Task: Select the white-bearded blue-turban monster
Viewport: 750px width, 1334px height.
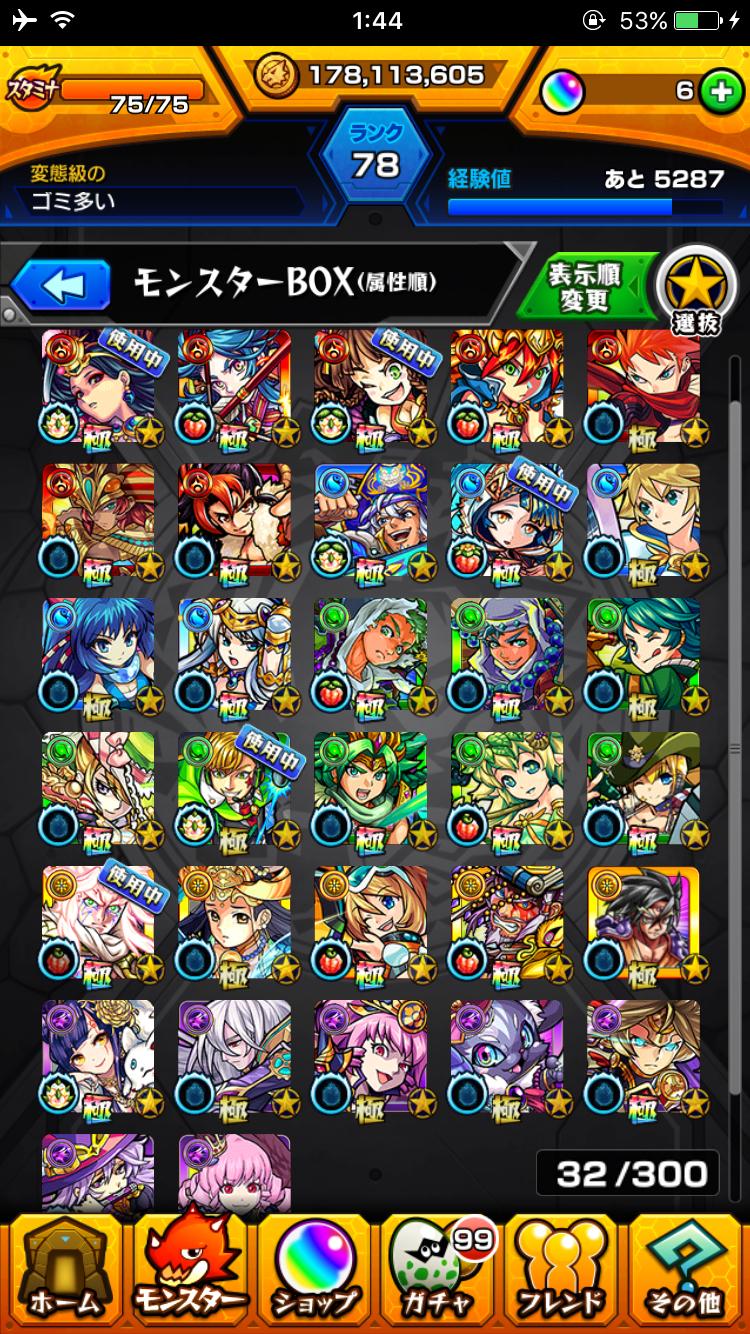Action: coord(370,520)
